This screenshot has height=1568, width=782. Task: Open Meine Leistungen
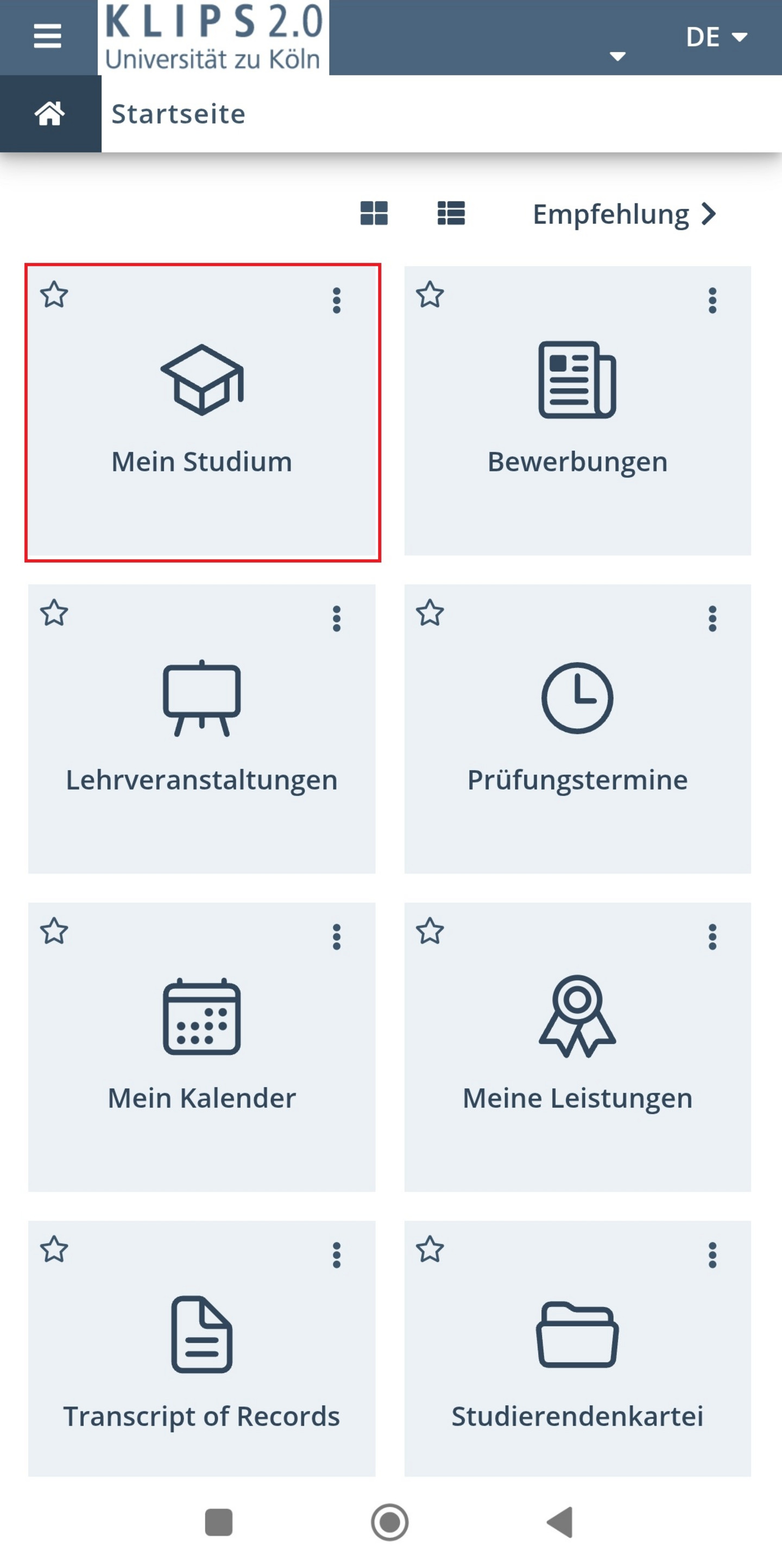point(577,1047)
